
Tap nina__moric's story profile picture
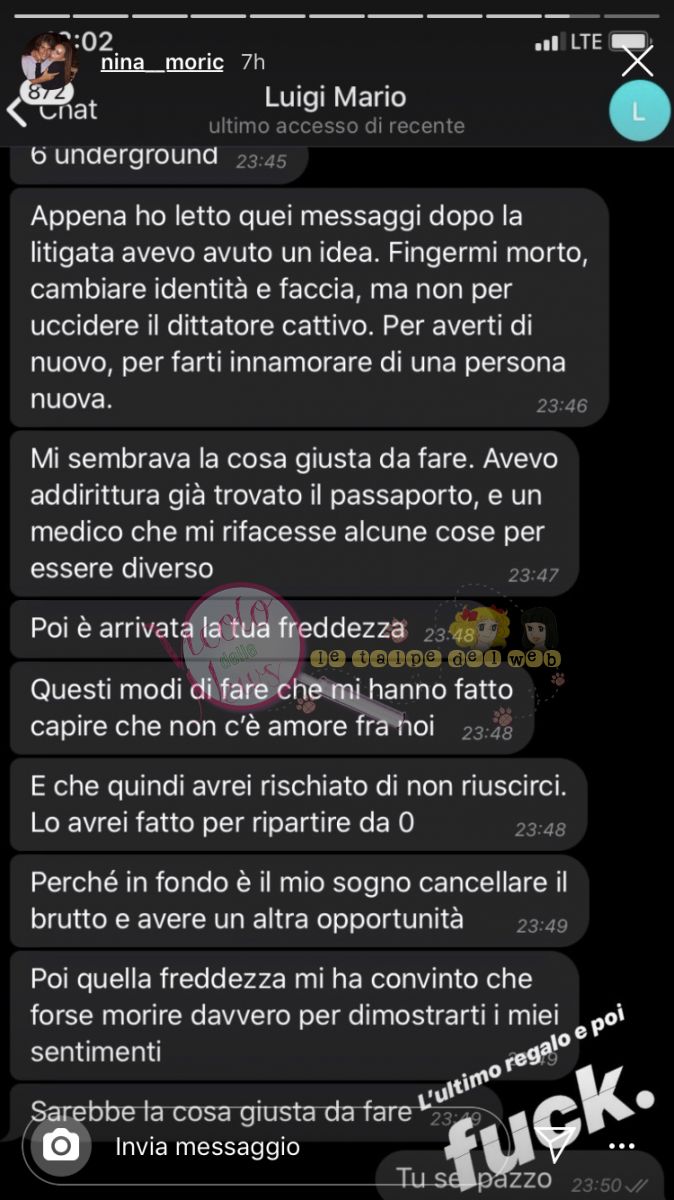point(50,62)
